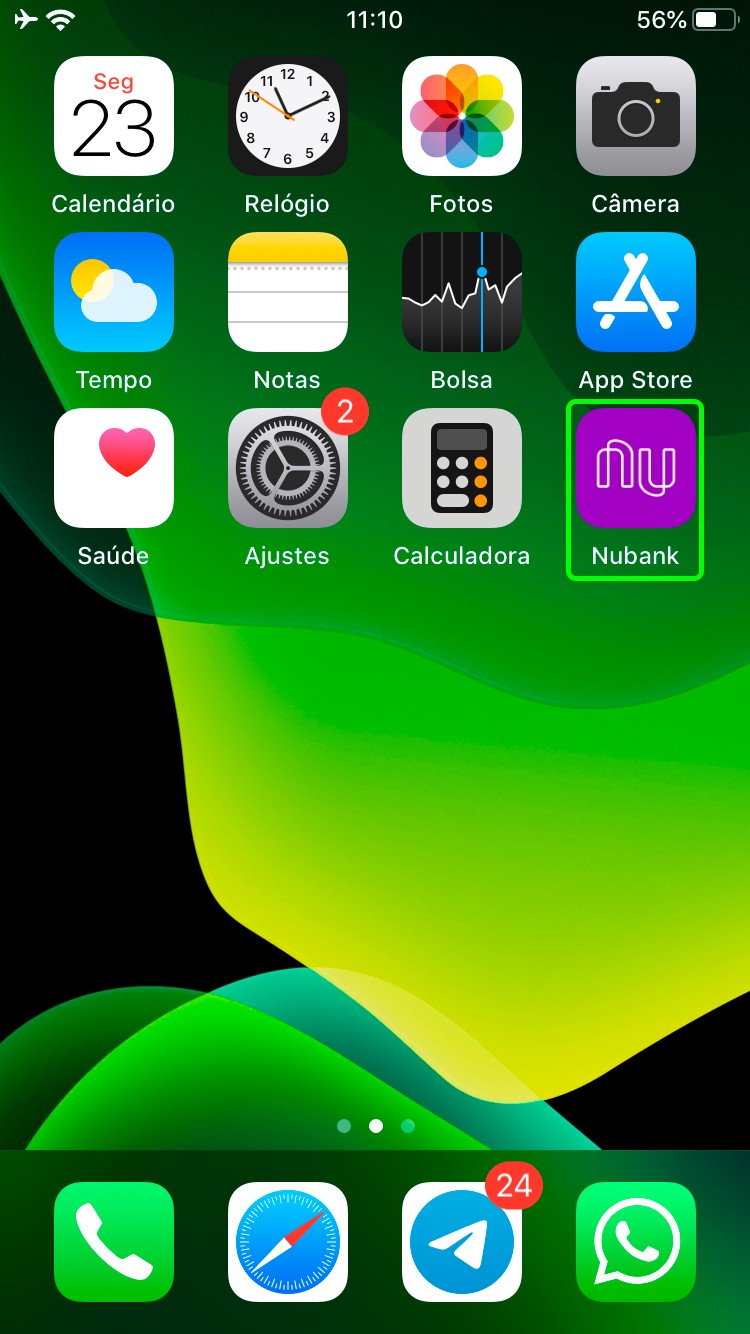750x1334 pixels.
Task: Open the Notas app
Action: tap(288, 292)
